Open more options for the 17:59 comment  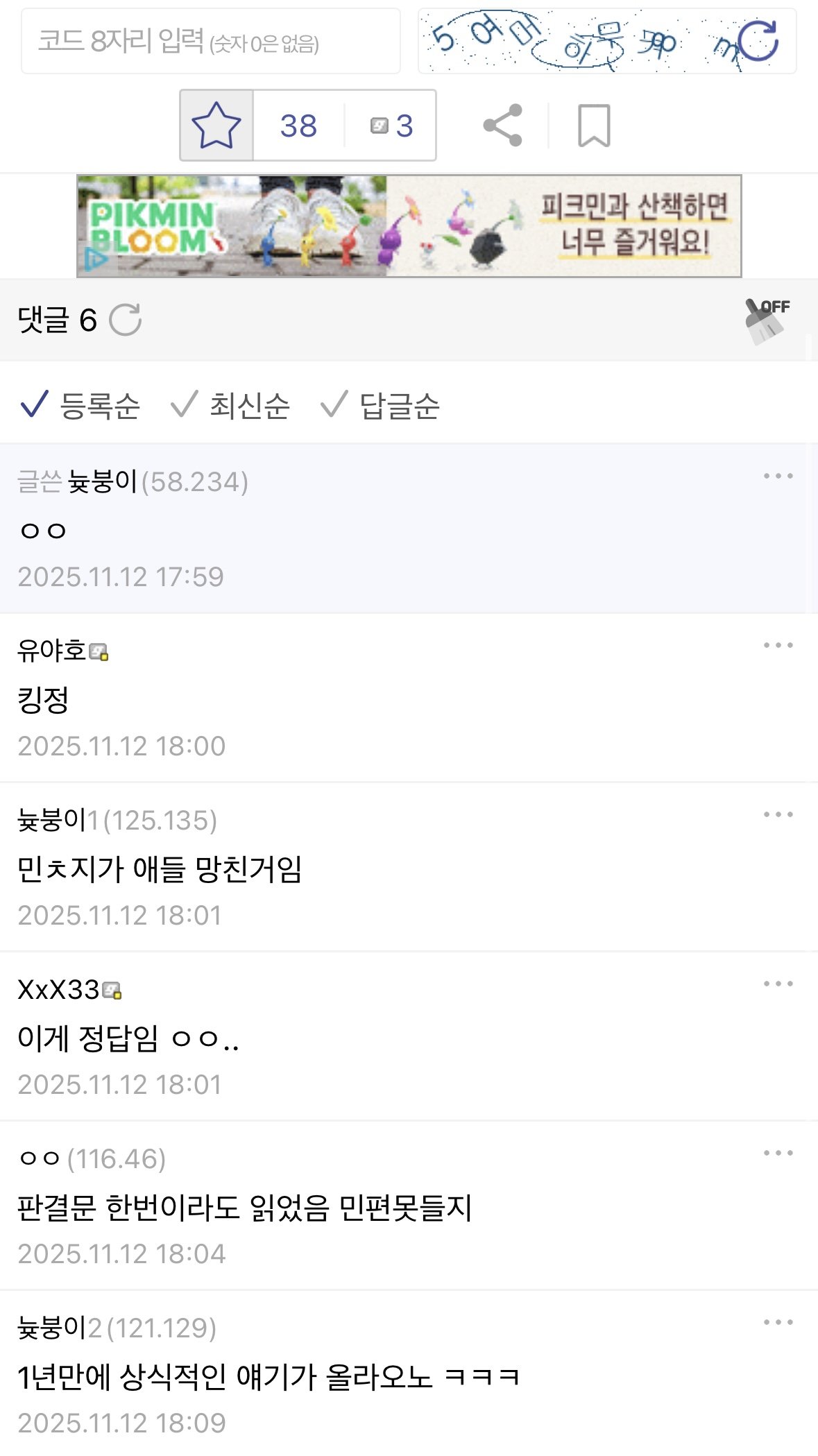click(778, 477)
